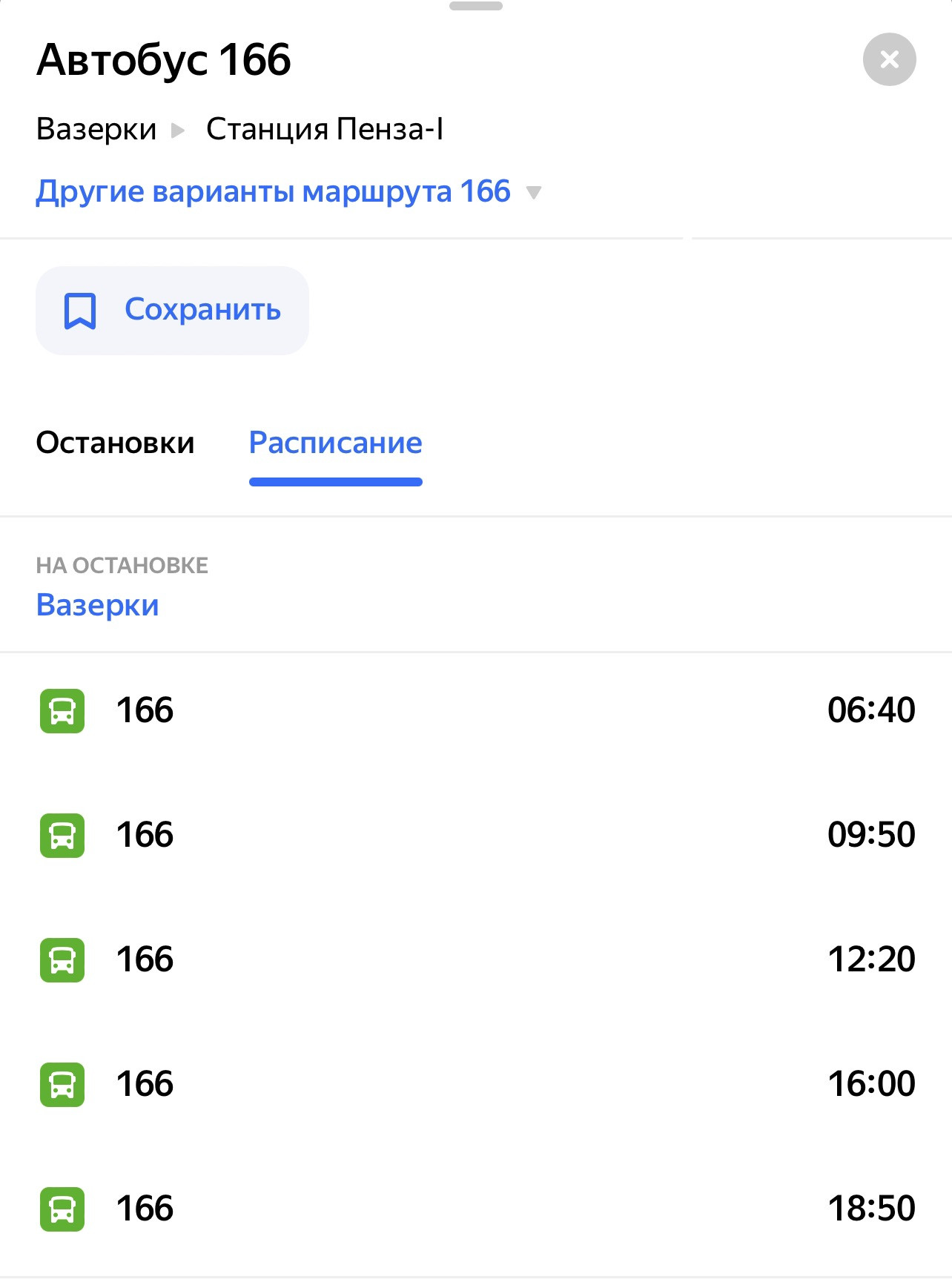Open the 06:40 bus 166 departure

[x=476, y=710]
